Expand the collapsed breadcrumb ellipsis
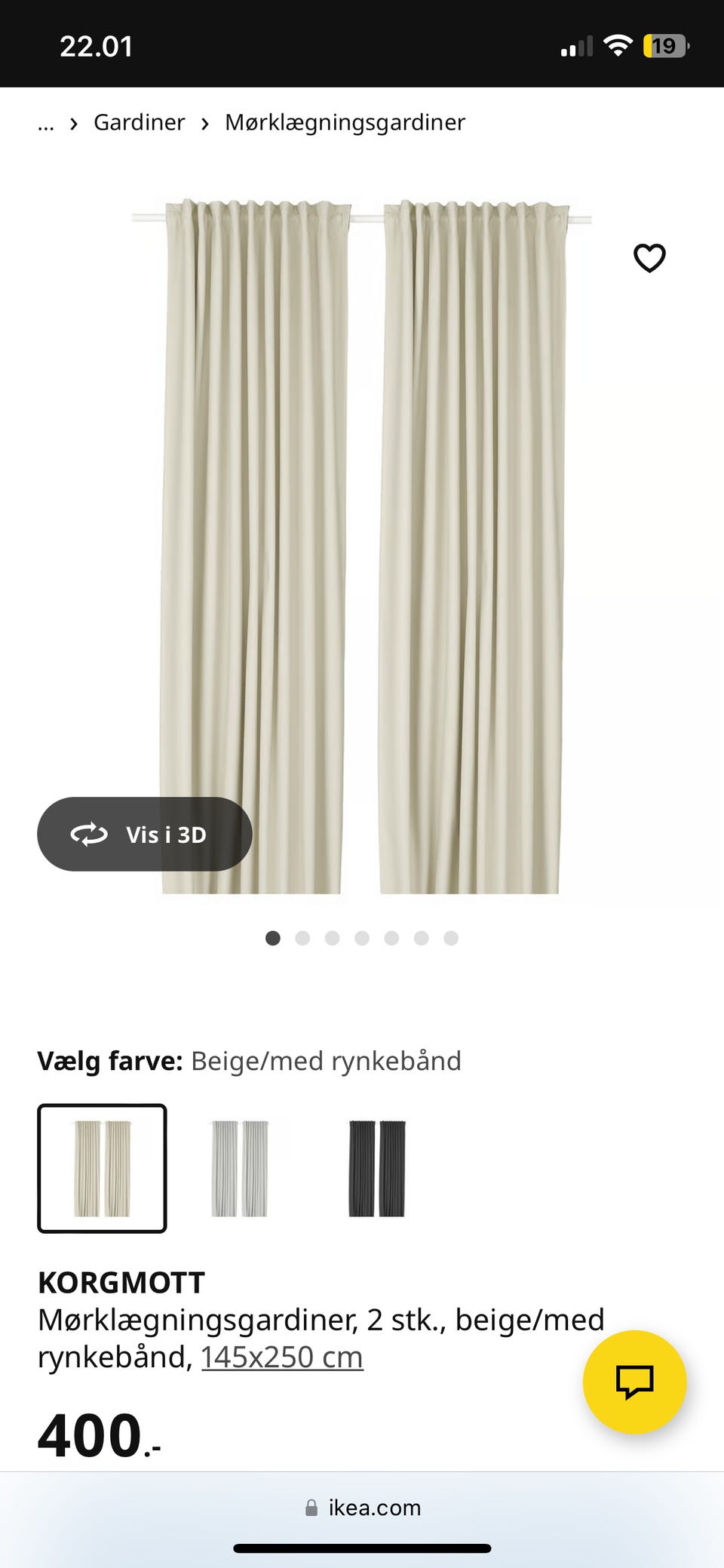Viewport: 724px width, 1568px height. pos(46,123)
